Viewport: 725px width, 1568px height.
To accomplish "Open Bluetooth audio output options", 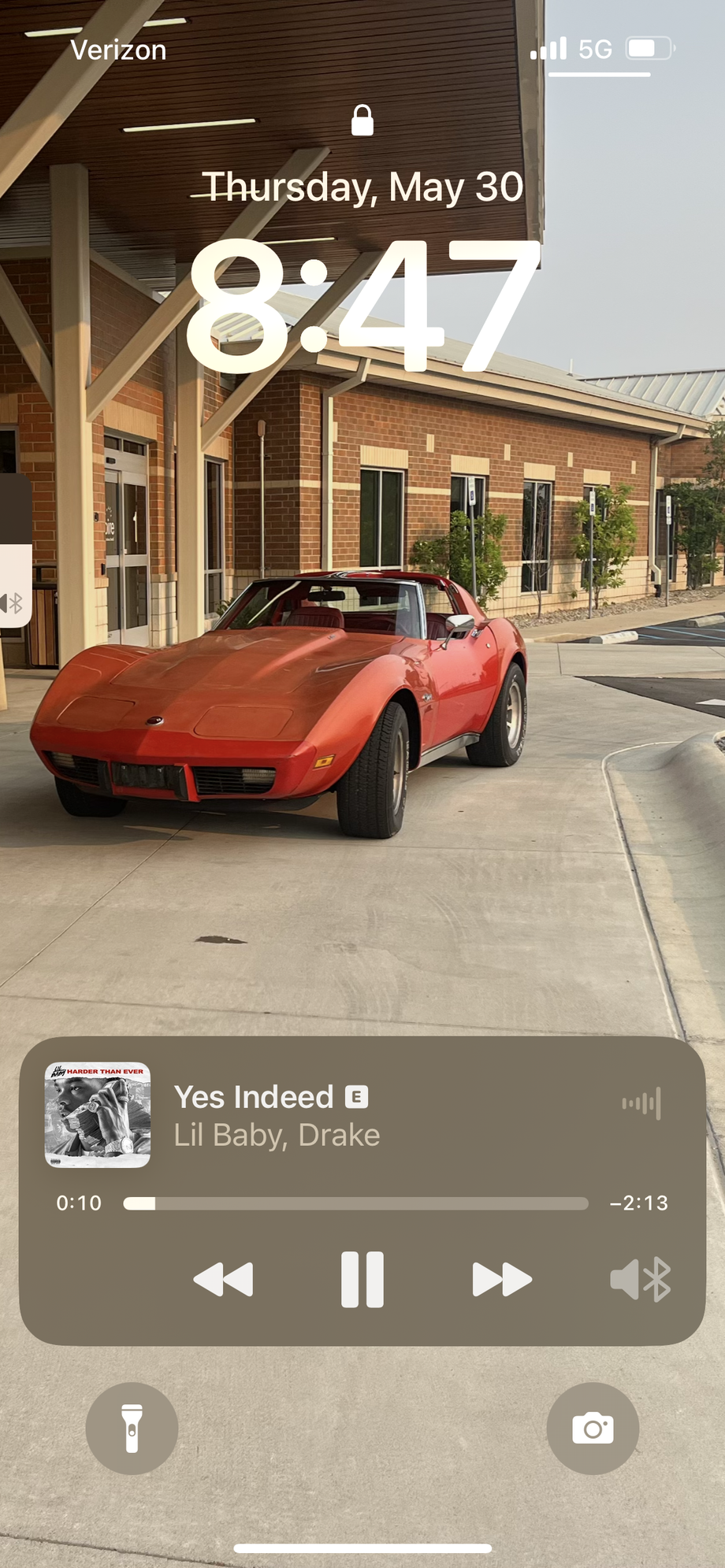I will click(640, 1279).
